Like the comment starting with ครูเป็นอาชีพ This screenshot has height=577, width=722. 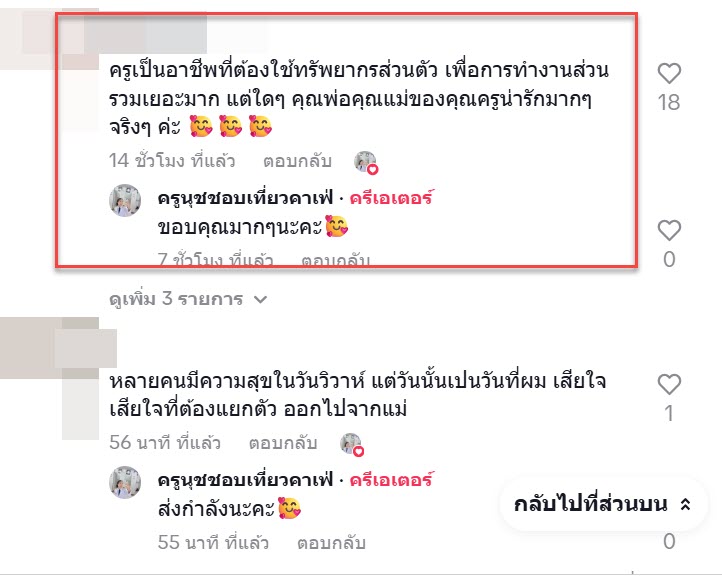[x=668, y=74]
